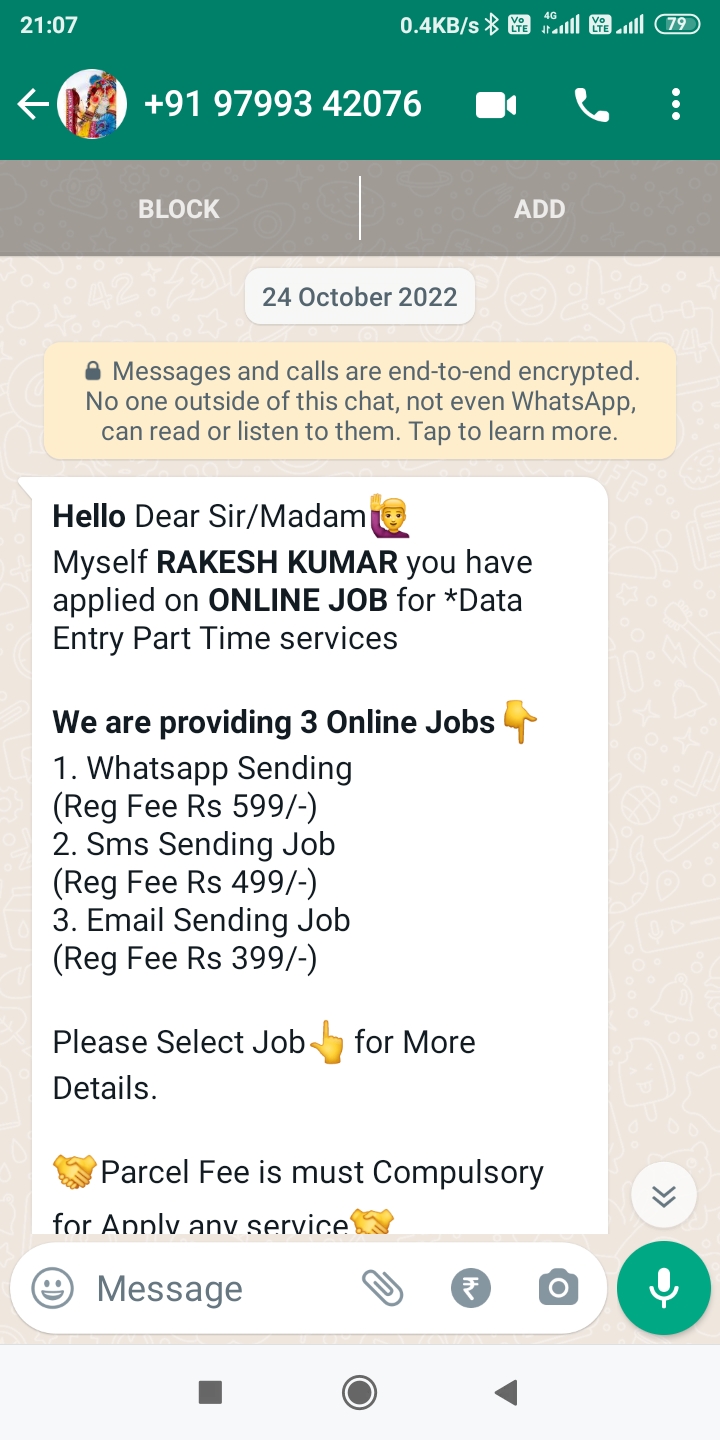Open the overflow menu

tap(676, 104)
